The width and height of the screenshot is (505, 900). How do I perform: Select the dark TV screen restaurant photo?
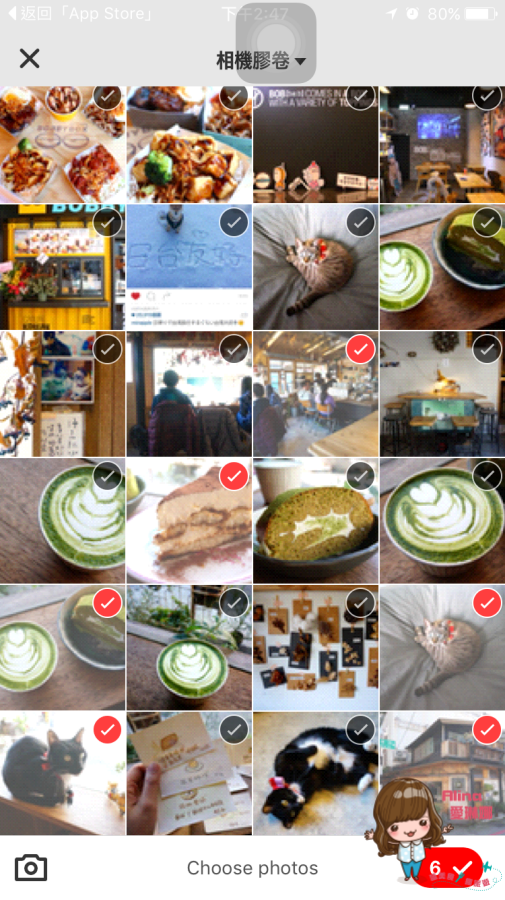442,144
